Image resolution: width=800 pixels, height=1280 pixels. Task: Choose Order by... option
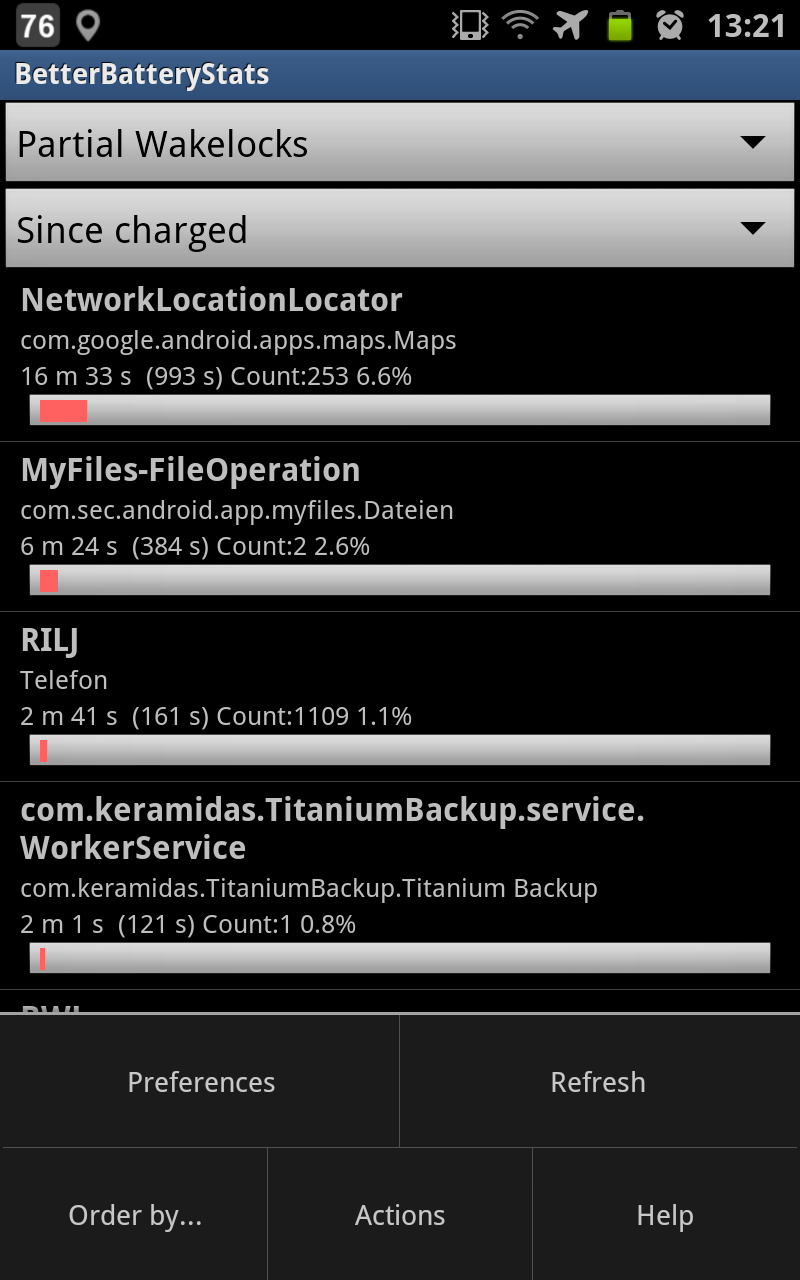(x=134, y=1215)
